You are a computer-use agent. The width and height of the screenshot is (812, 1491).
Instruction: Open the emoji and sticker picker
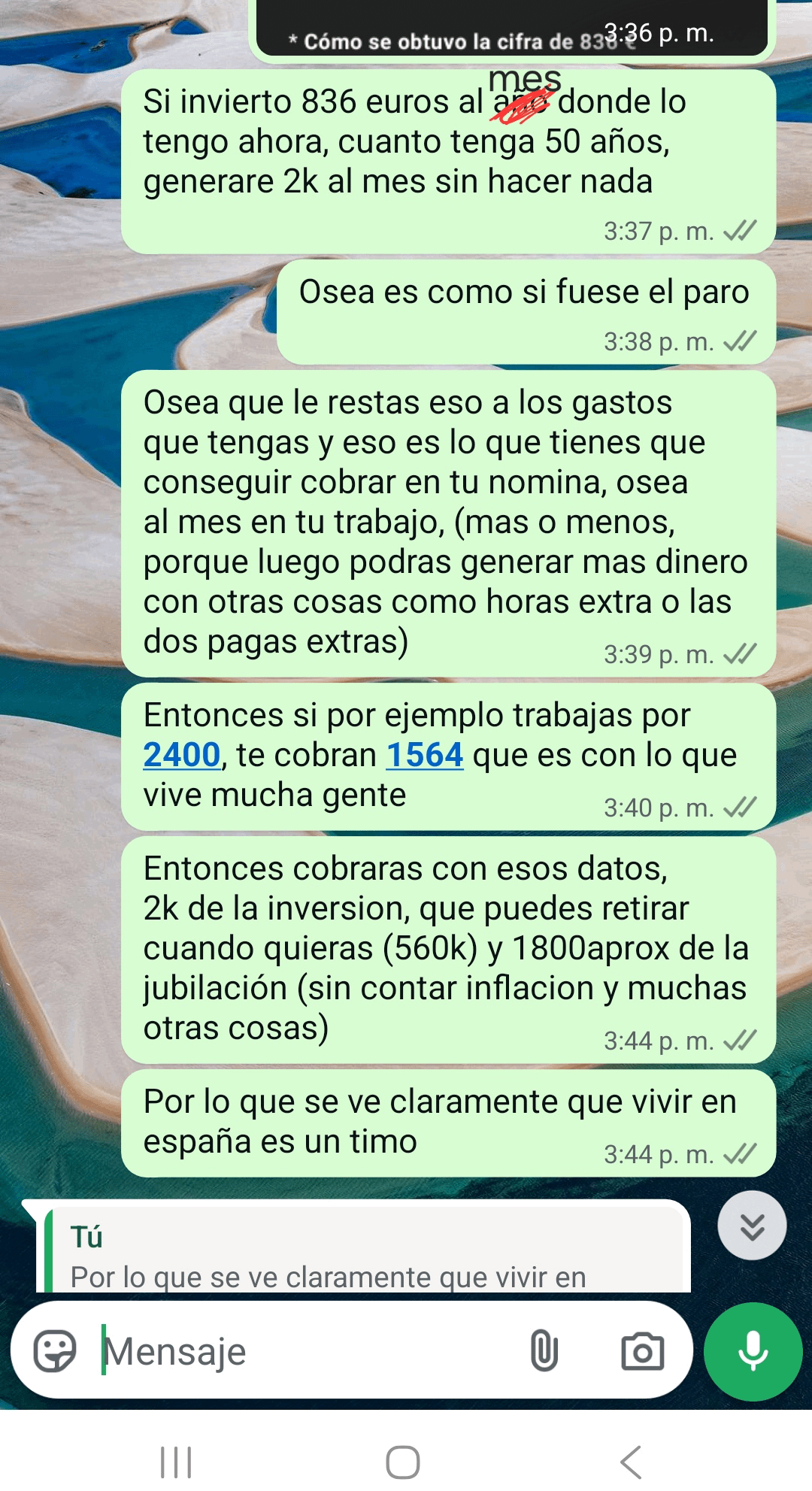tap(55, 1351)
